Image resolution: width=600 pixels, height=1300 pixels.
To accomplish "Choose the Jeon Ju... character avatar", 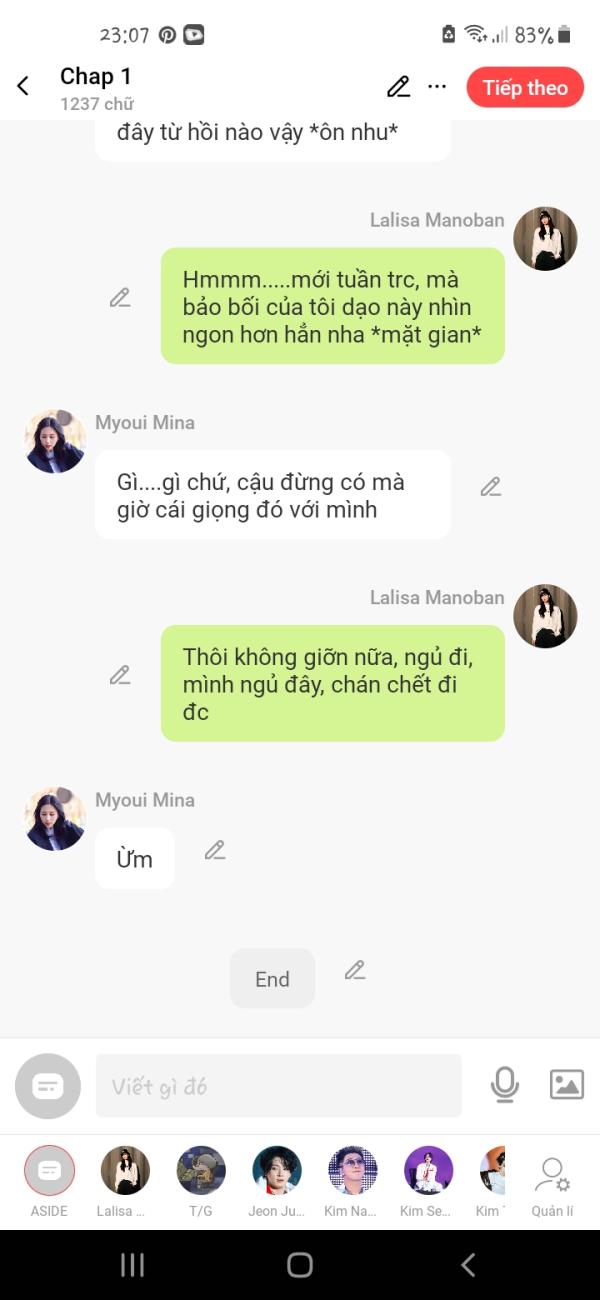I will pyautogui.click(x=277, y=1170).
